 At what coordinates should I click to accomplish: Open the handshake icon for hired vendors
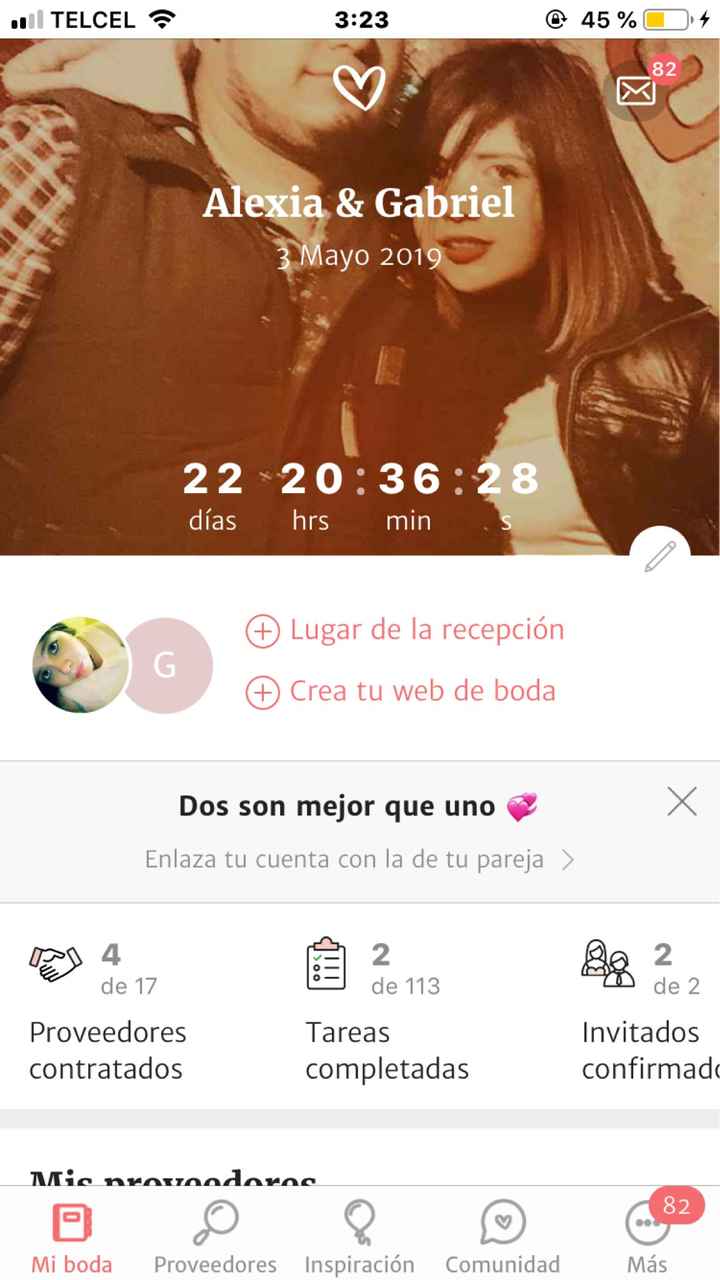tap(54, 962)
